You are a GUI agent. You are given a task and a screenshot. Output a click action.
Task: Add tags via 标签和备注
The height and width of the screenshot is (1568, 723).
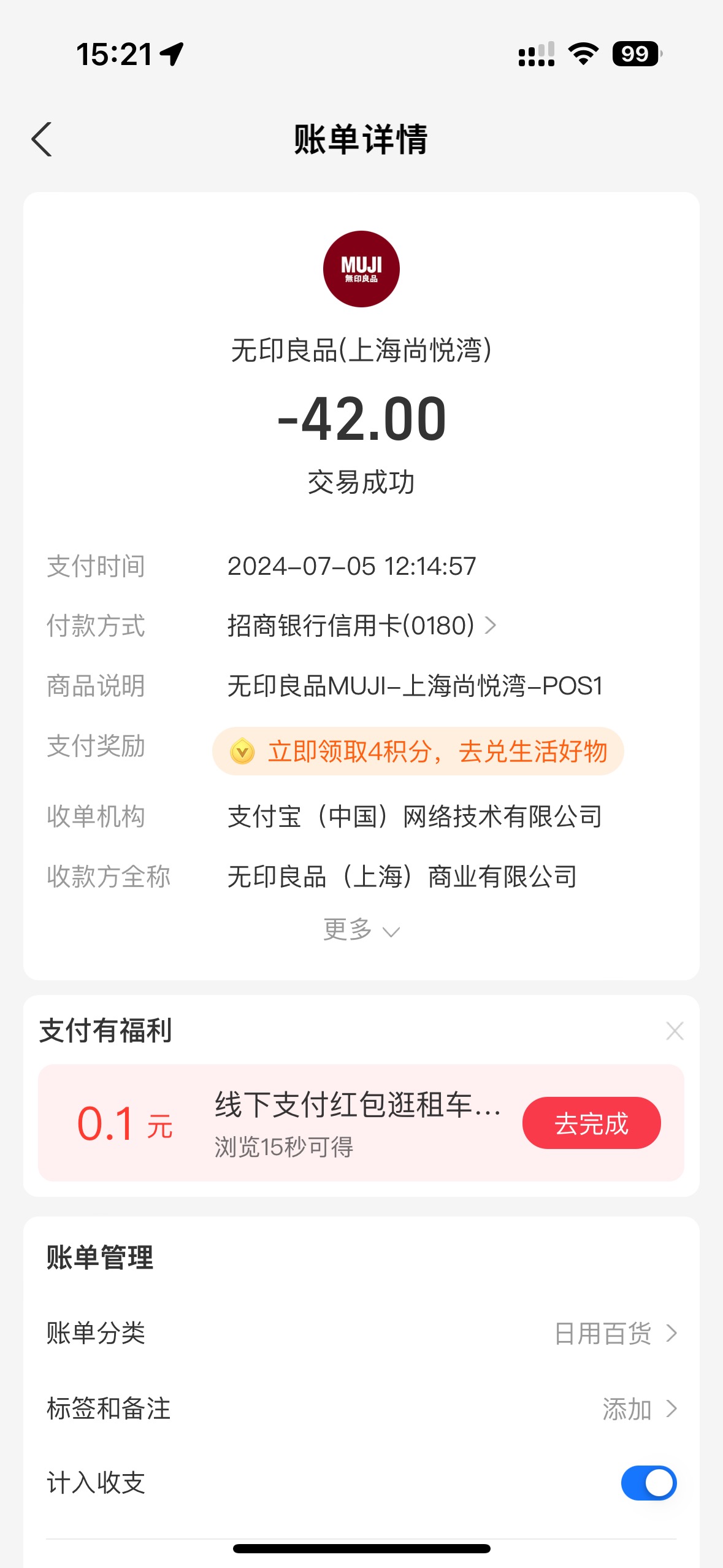[362, 1409]
